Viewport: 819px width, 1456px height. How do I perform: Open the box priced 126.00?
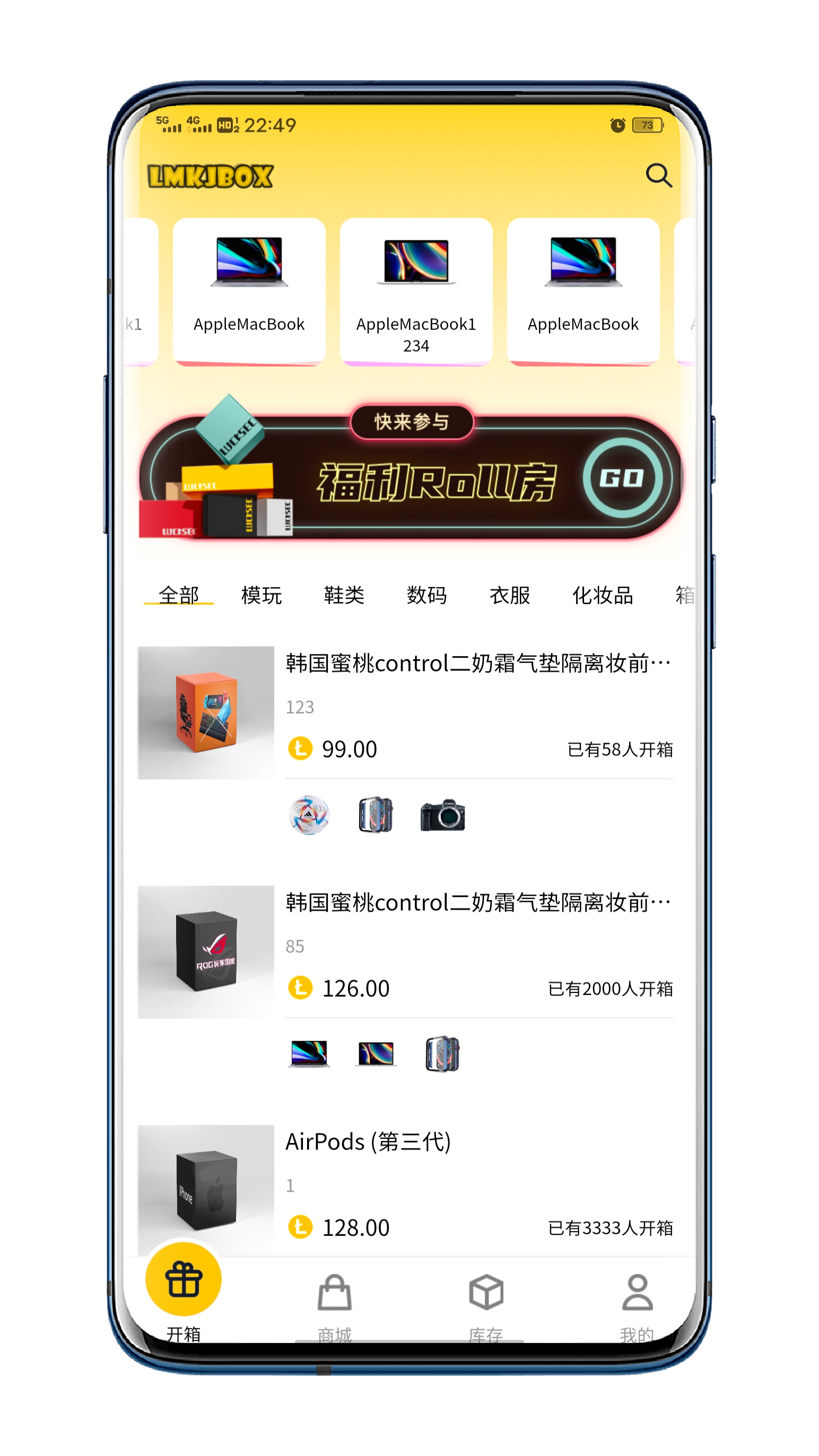click(x=405, y=953)
